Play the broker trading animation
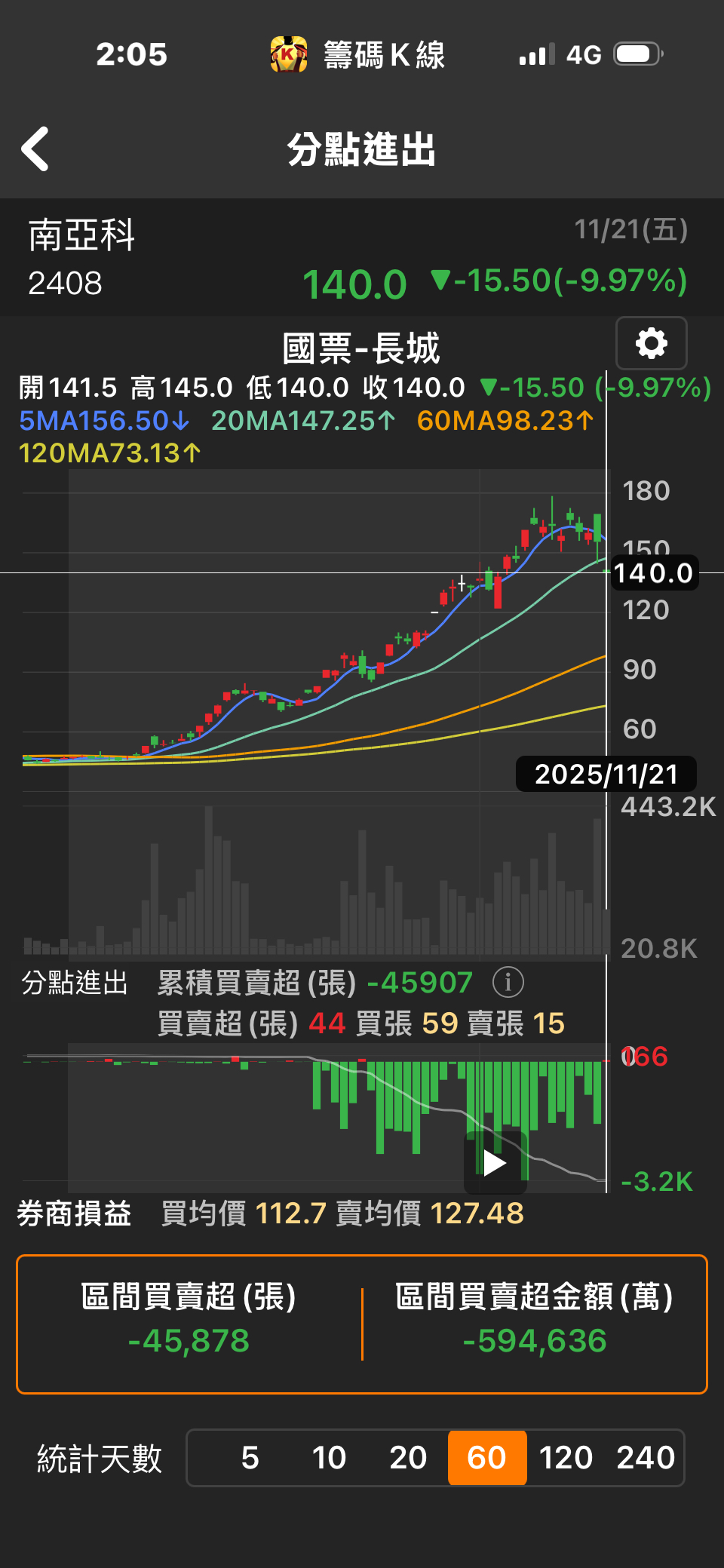 494,1163
